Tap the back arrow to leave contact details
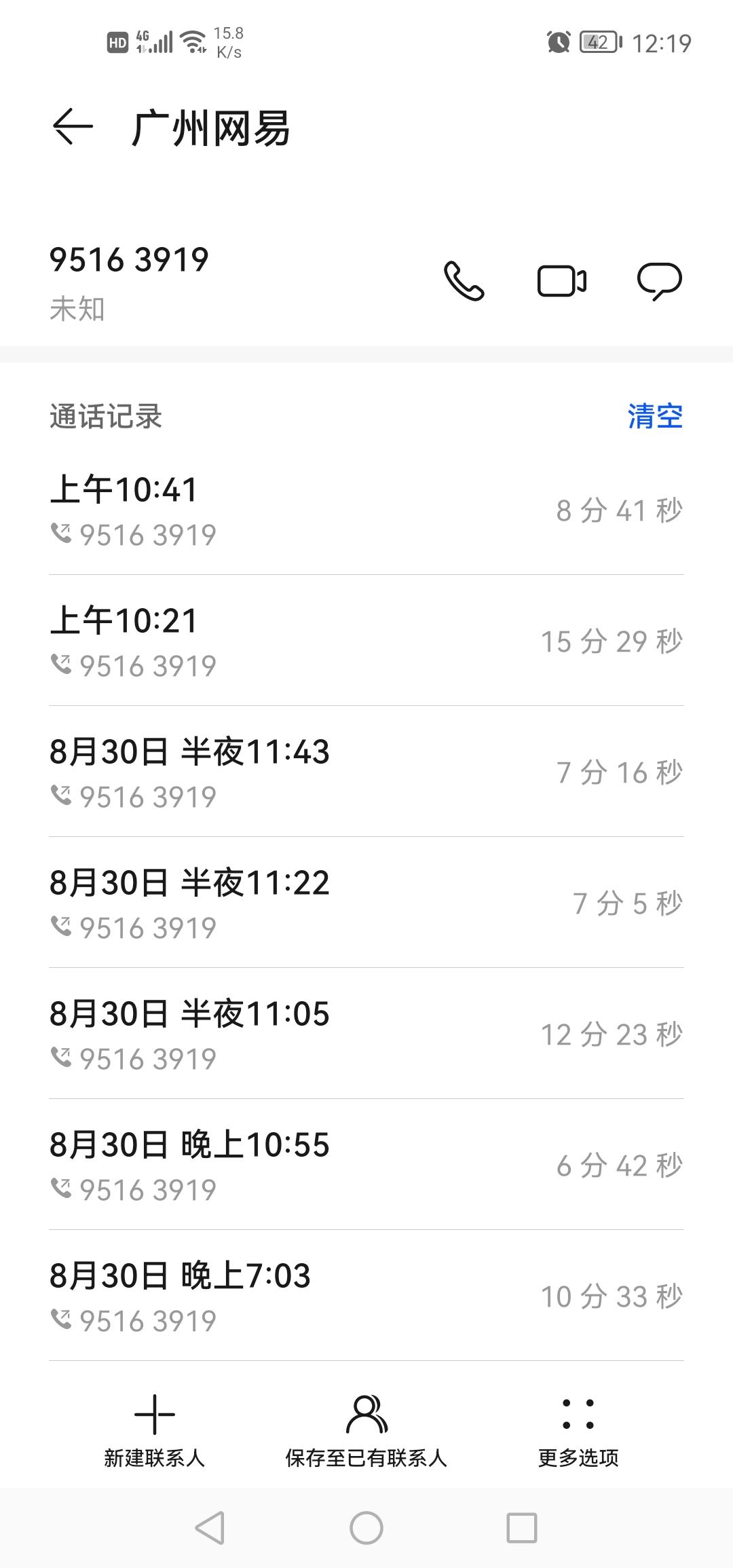Screen dimensions: 733x1568 pyautogui.click(x=70, y=128)
